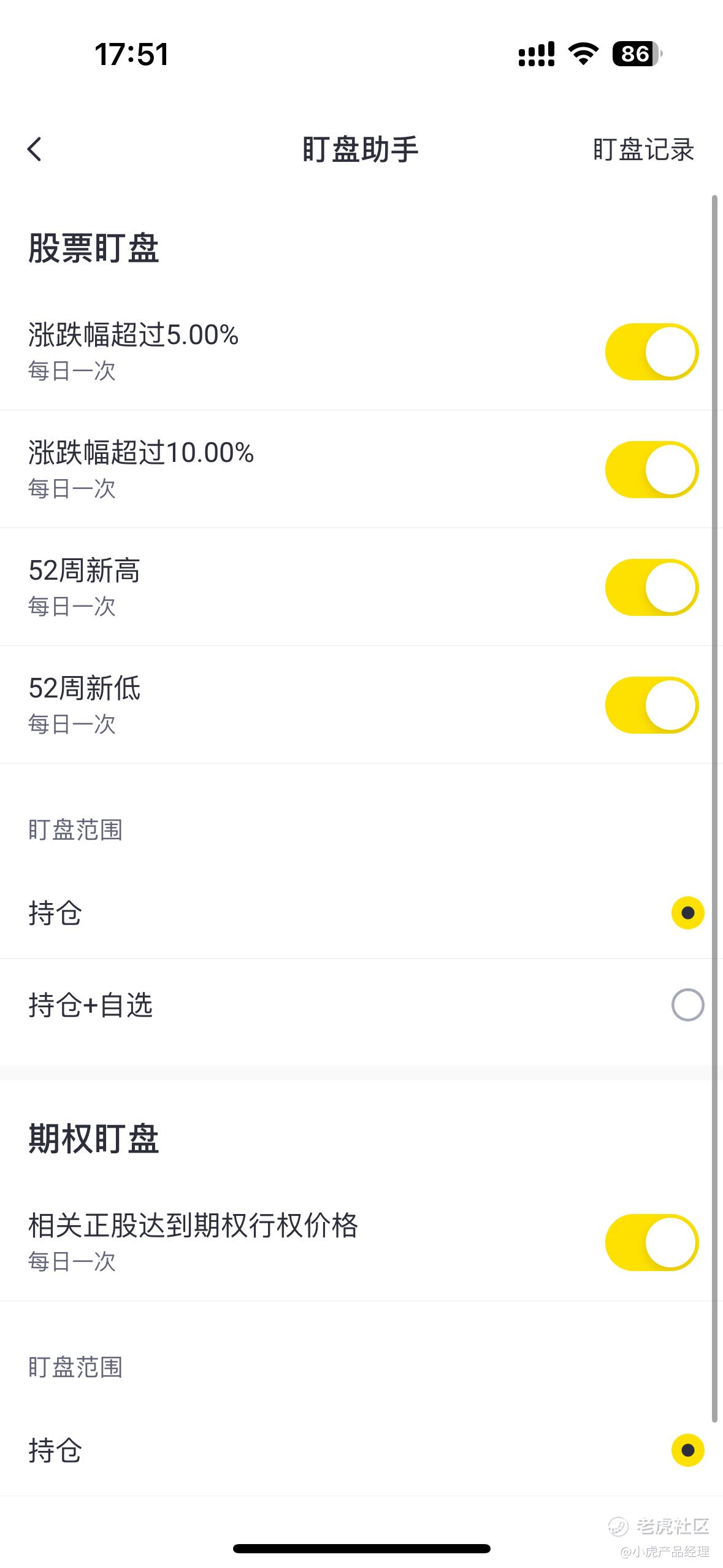Viewport: 723px width, 1568px height.
Task: Select 持仓 under stock monitoring range
Action: (687, 913)
